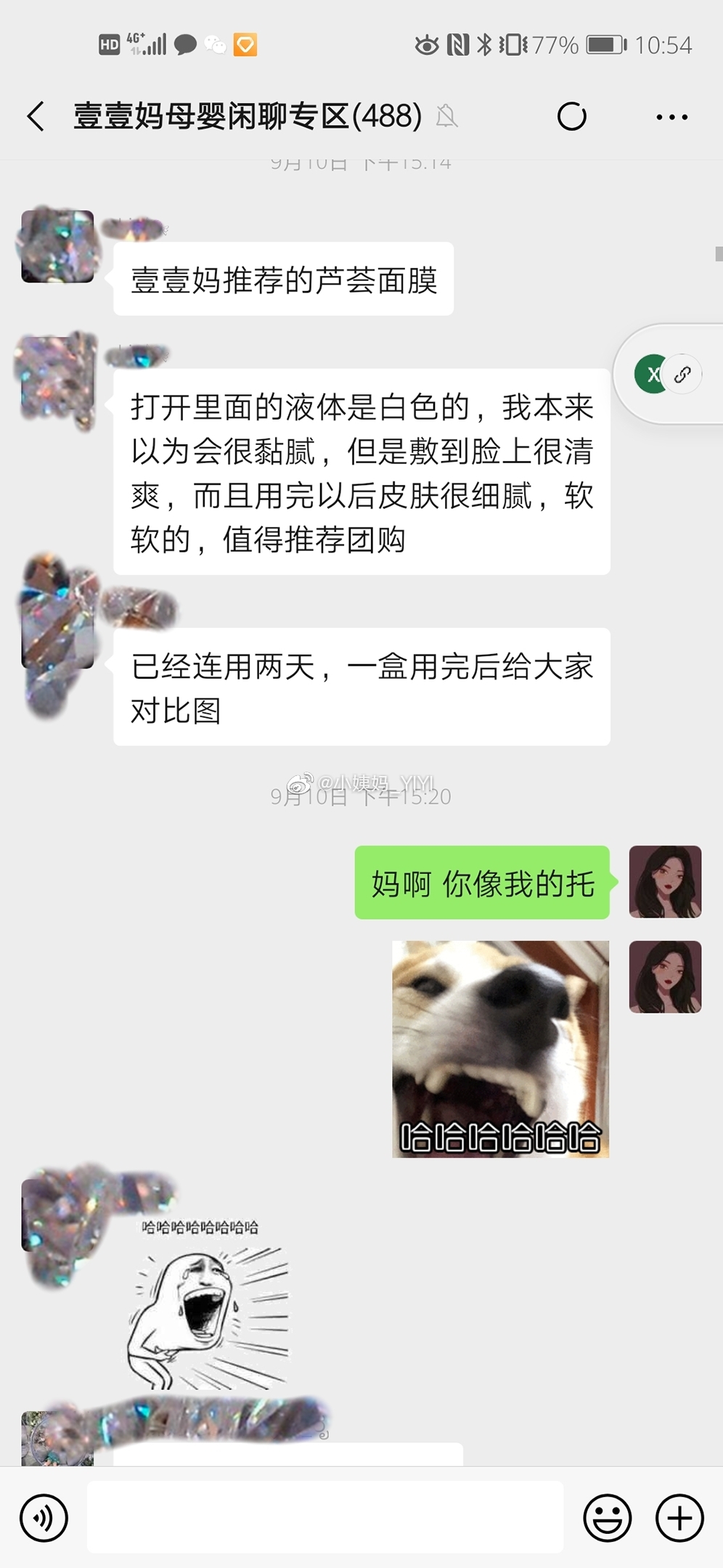Open sender's avatar beside 壹壹妈推荐的芦荟面膜
The width and height of the screenshot is (723, 1568).
tap(57, 246)
